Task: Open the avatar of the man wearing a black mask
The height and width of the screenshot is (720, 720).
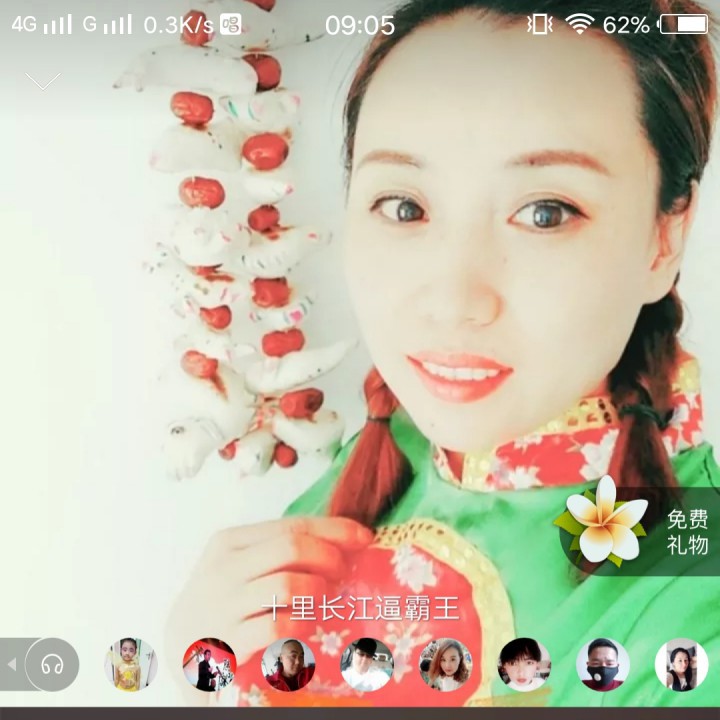Action: pos(603,665)
